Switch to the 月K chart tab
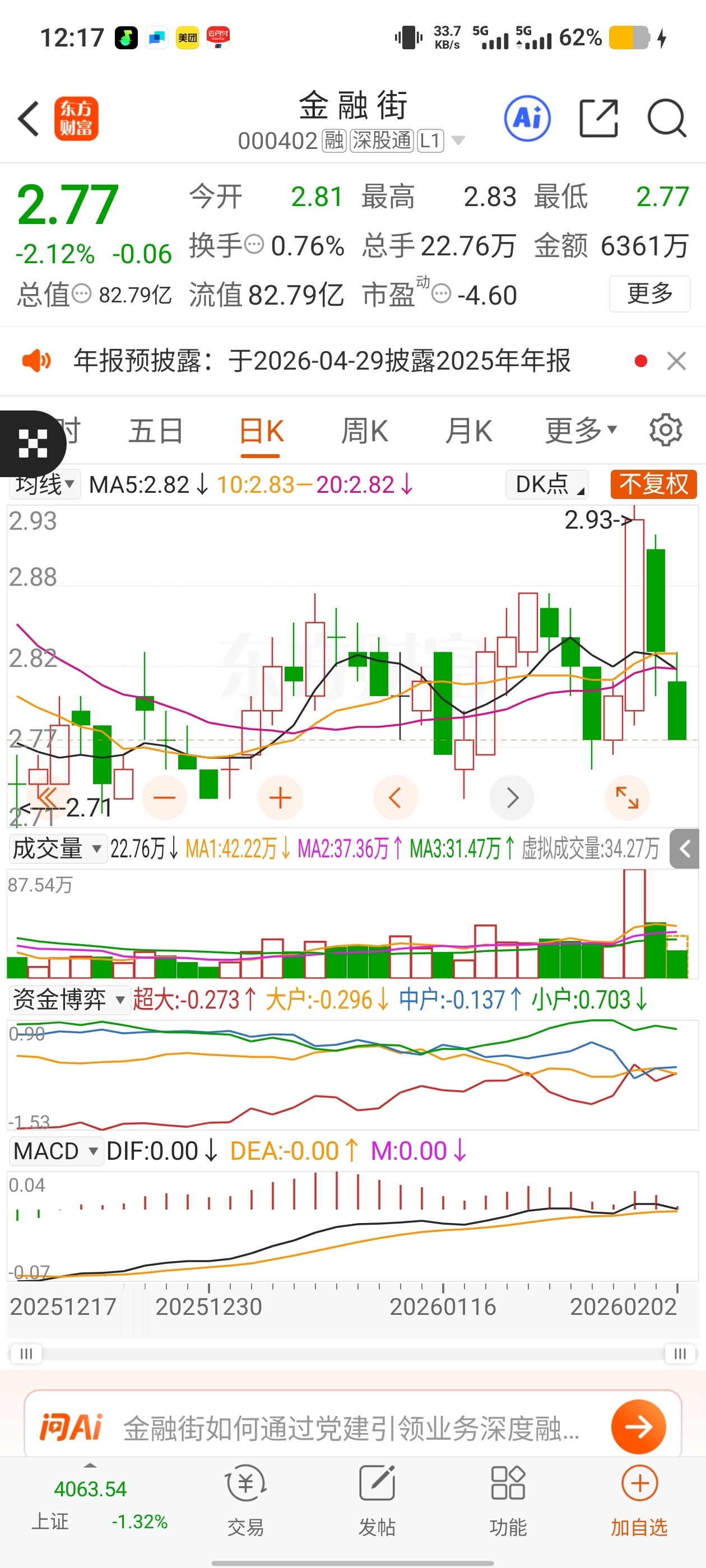This screenshot has height=1568, width=706. [468, 432]
